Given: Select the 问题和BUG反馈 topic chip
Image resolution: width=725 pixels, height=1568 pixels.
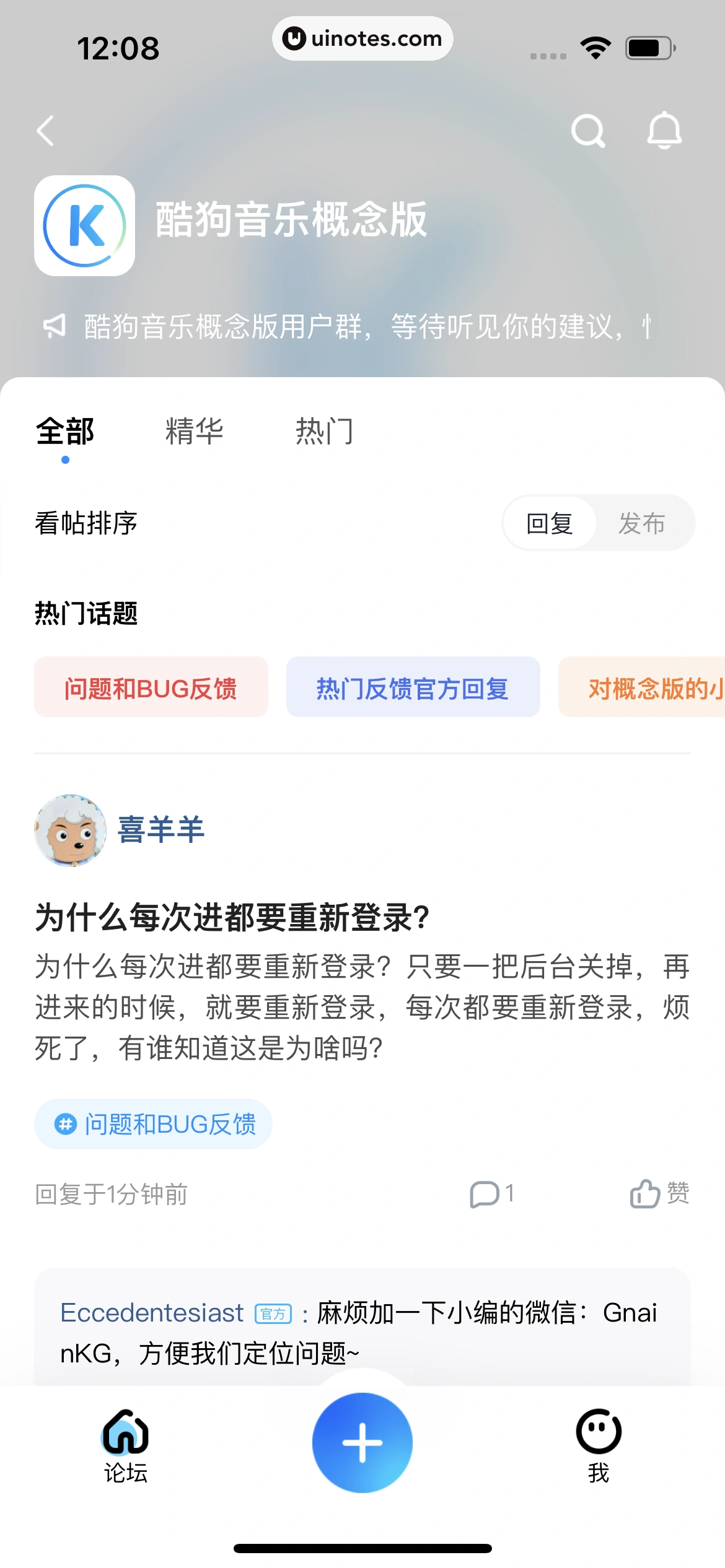Looking at the screenshot, I should point(151,687).
